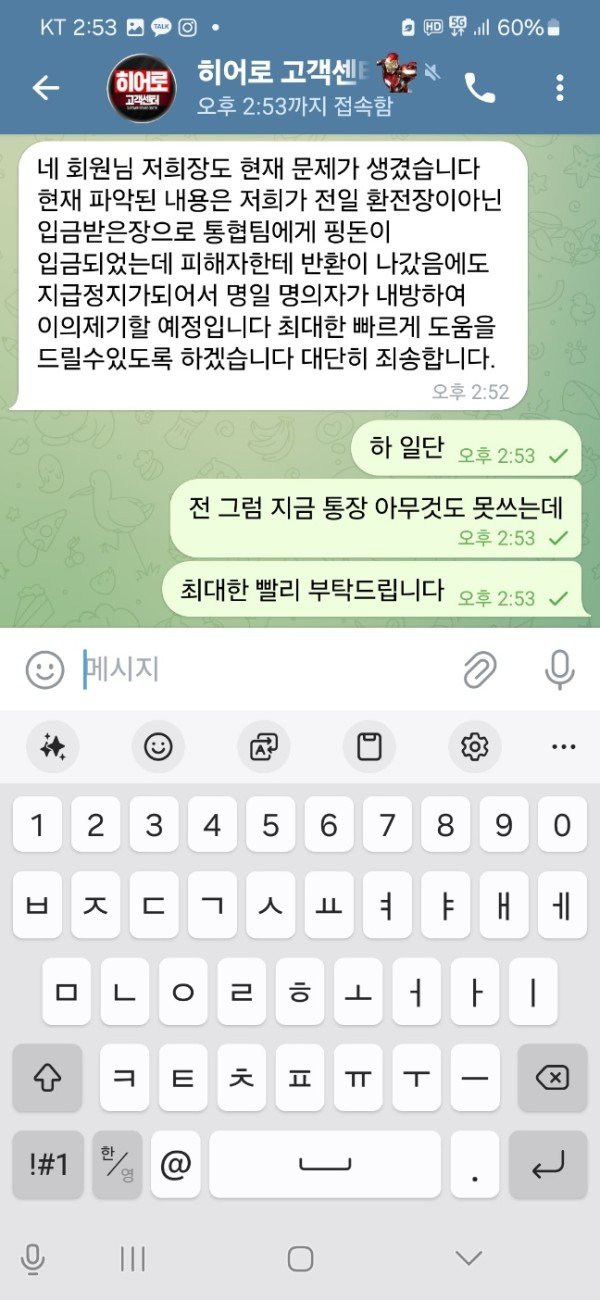Attach a file with paperclip icon
Viewport: 600px width, 1300px height.
tap(481, 669)
